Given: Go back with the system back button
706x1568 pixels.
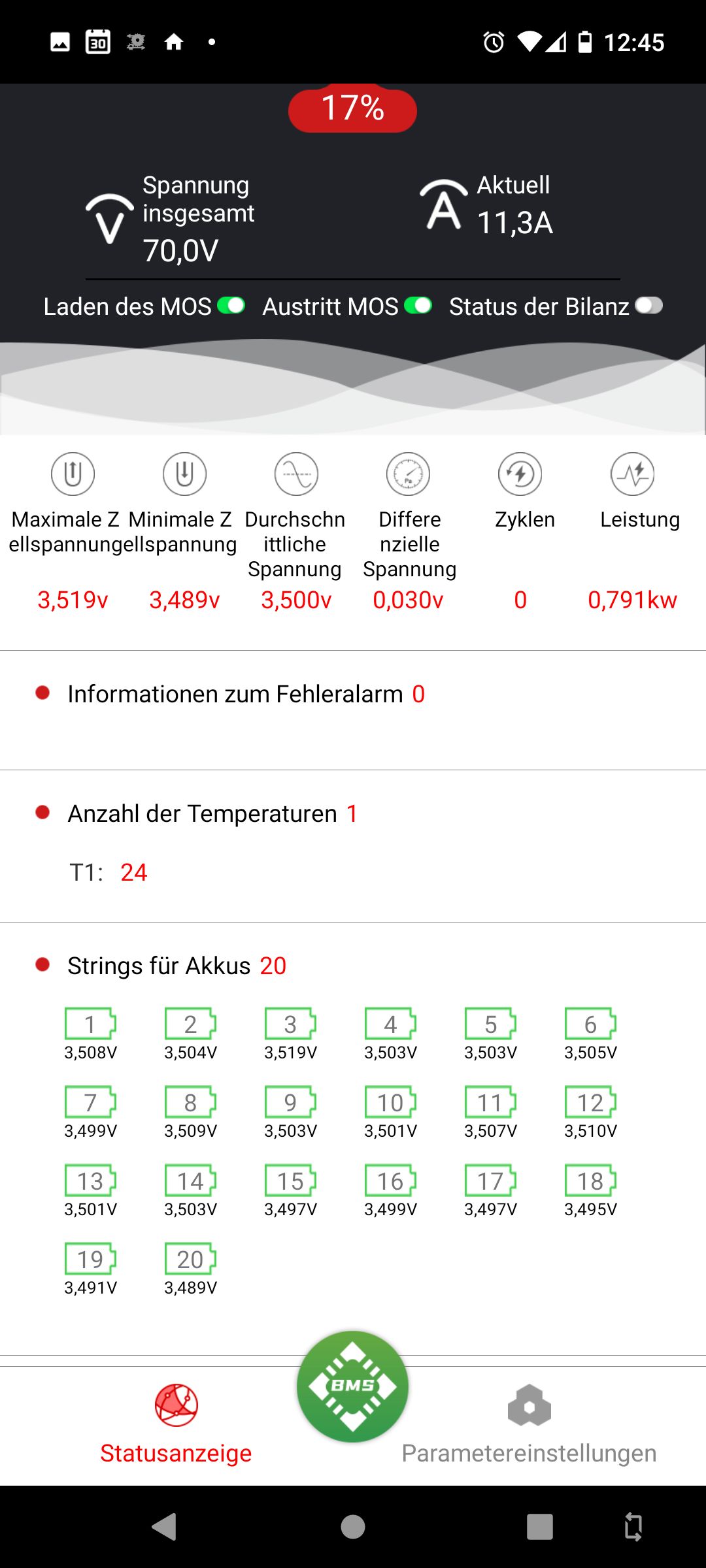Looking at the screenshot, I should [165, 1527].
